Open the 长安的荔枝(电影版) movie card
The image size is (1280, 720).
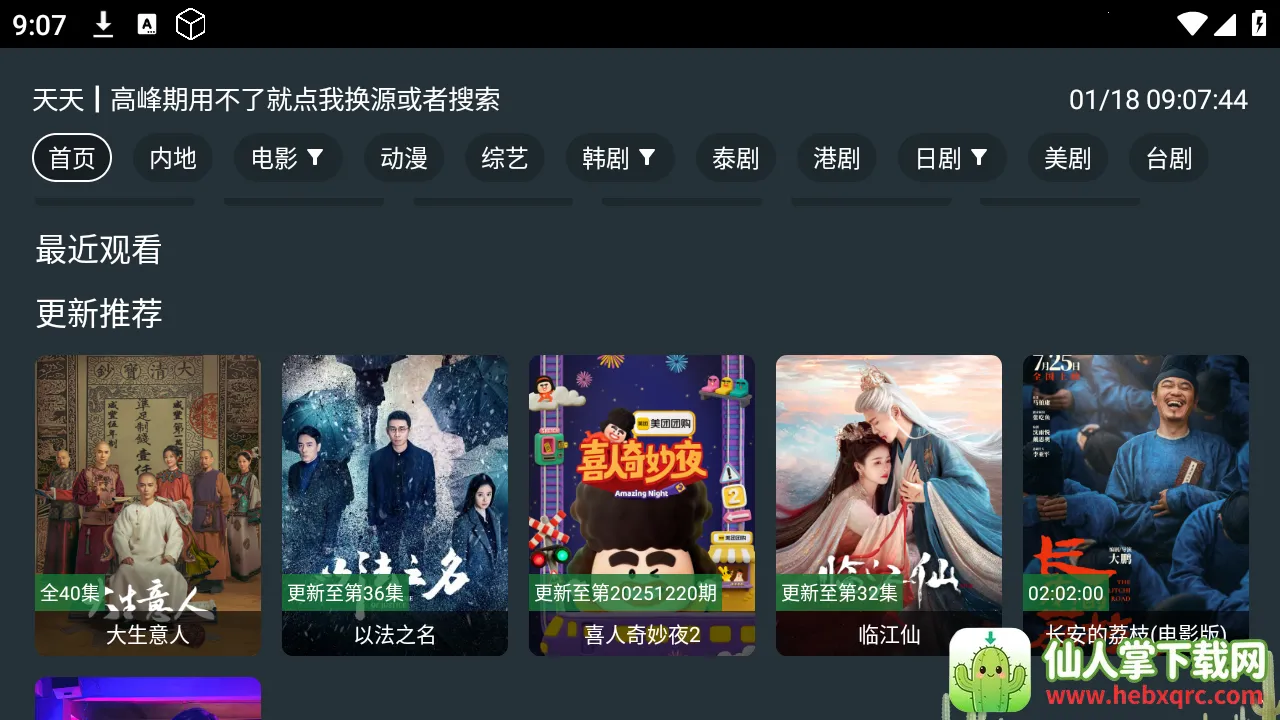pyautogui.click(x=1136, y=480)
